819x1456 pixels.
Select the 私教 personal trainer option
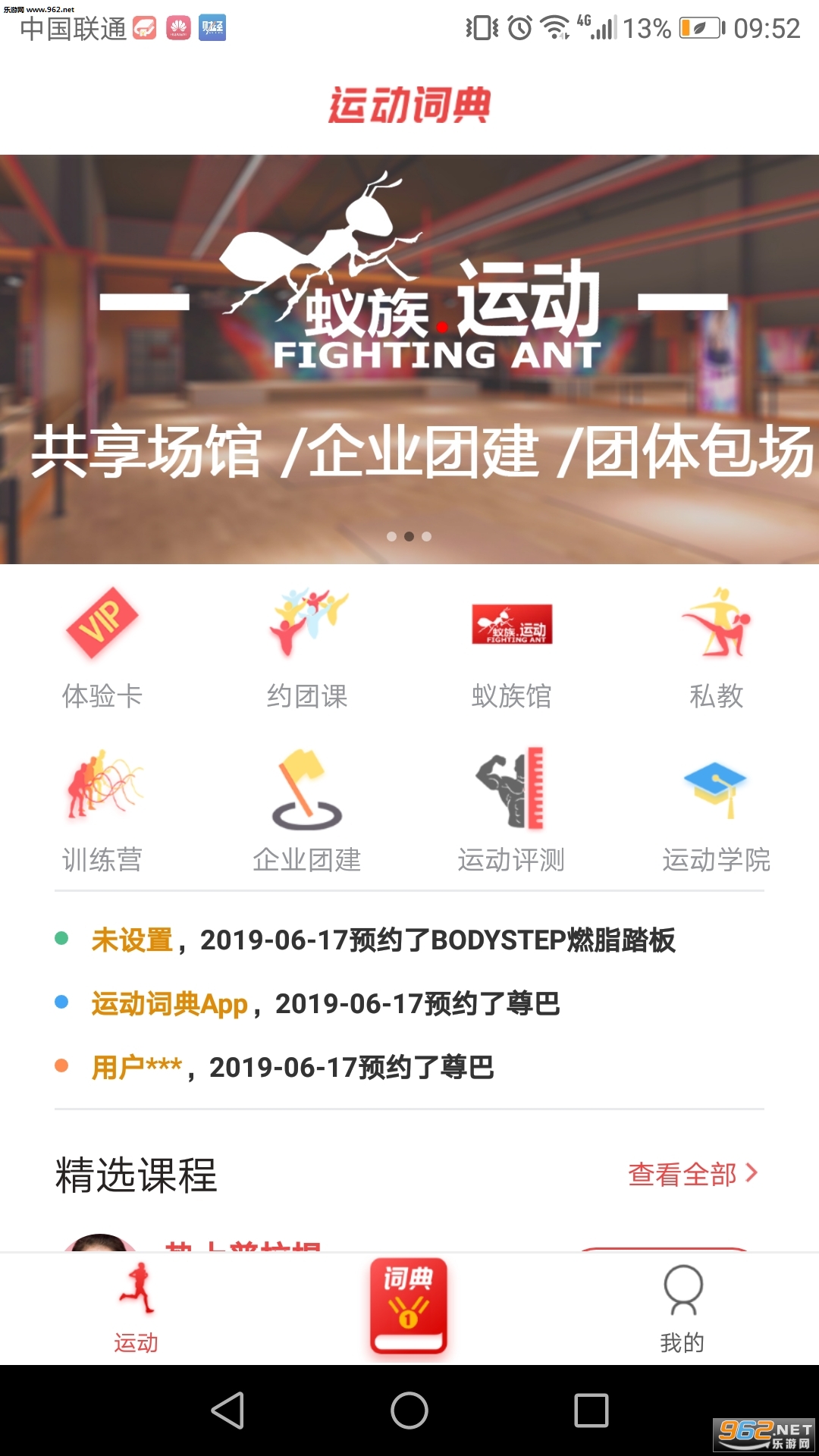[716, 646]
